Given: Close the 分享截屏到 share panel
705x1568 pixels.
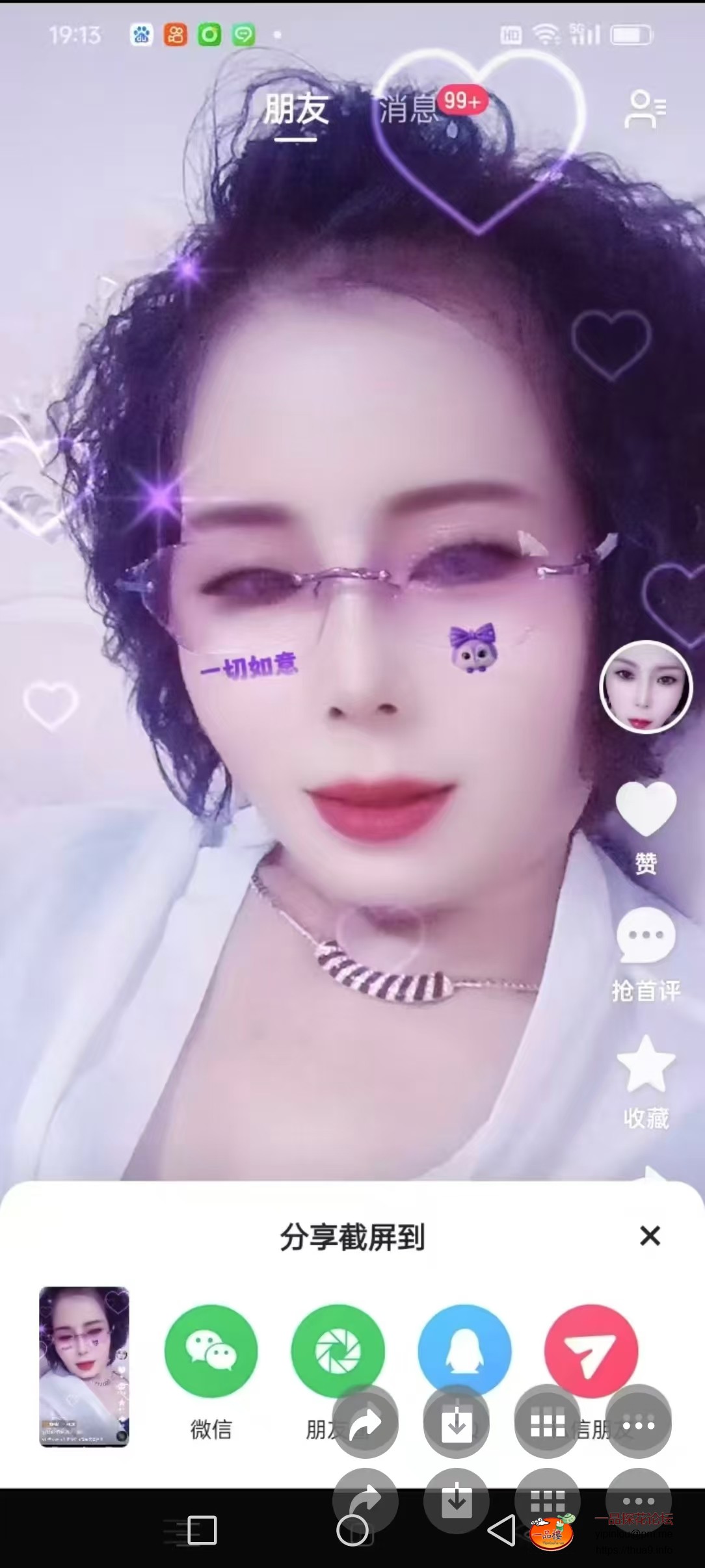Looking at the screenshot, I should (x=650, y=1236).
